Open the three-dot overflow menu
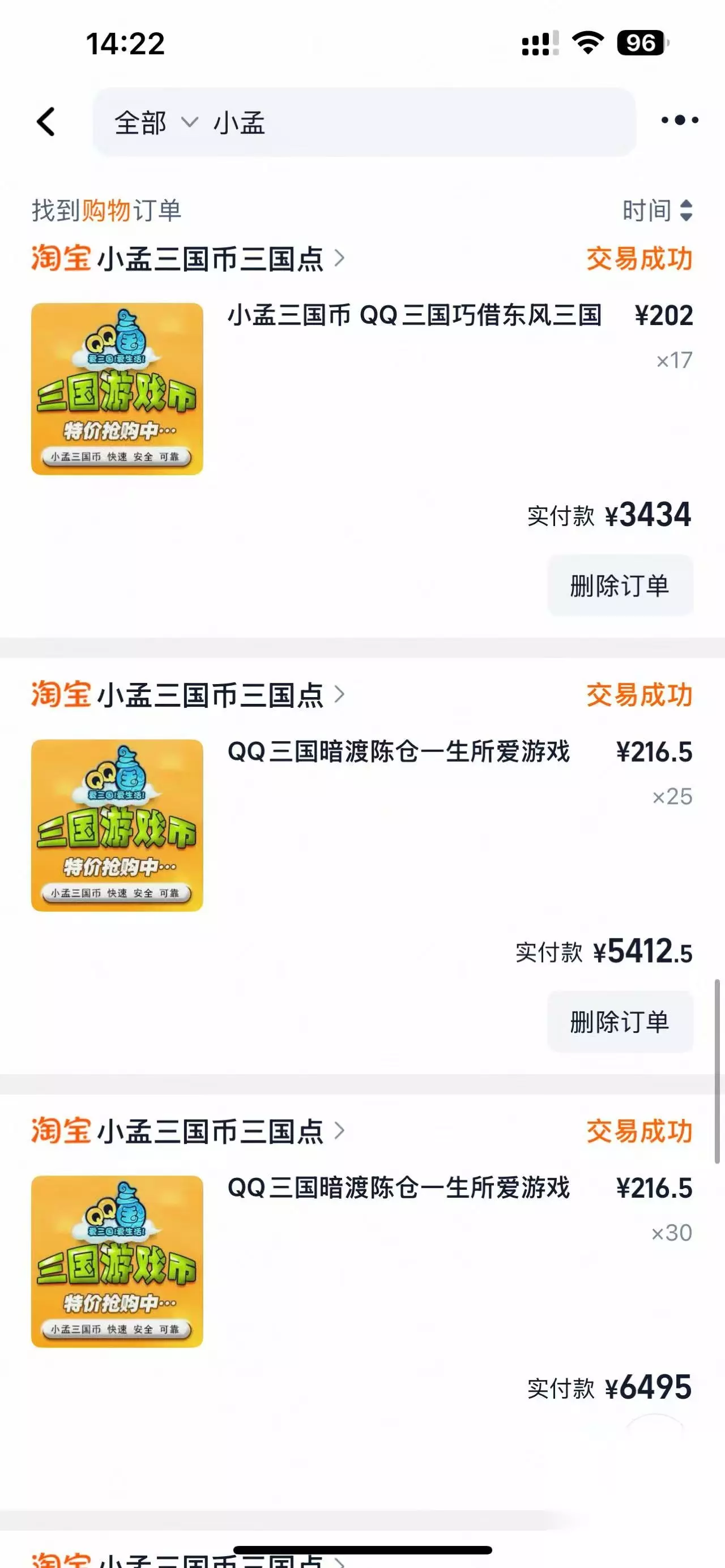 [x=679, y=120]
